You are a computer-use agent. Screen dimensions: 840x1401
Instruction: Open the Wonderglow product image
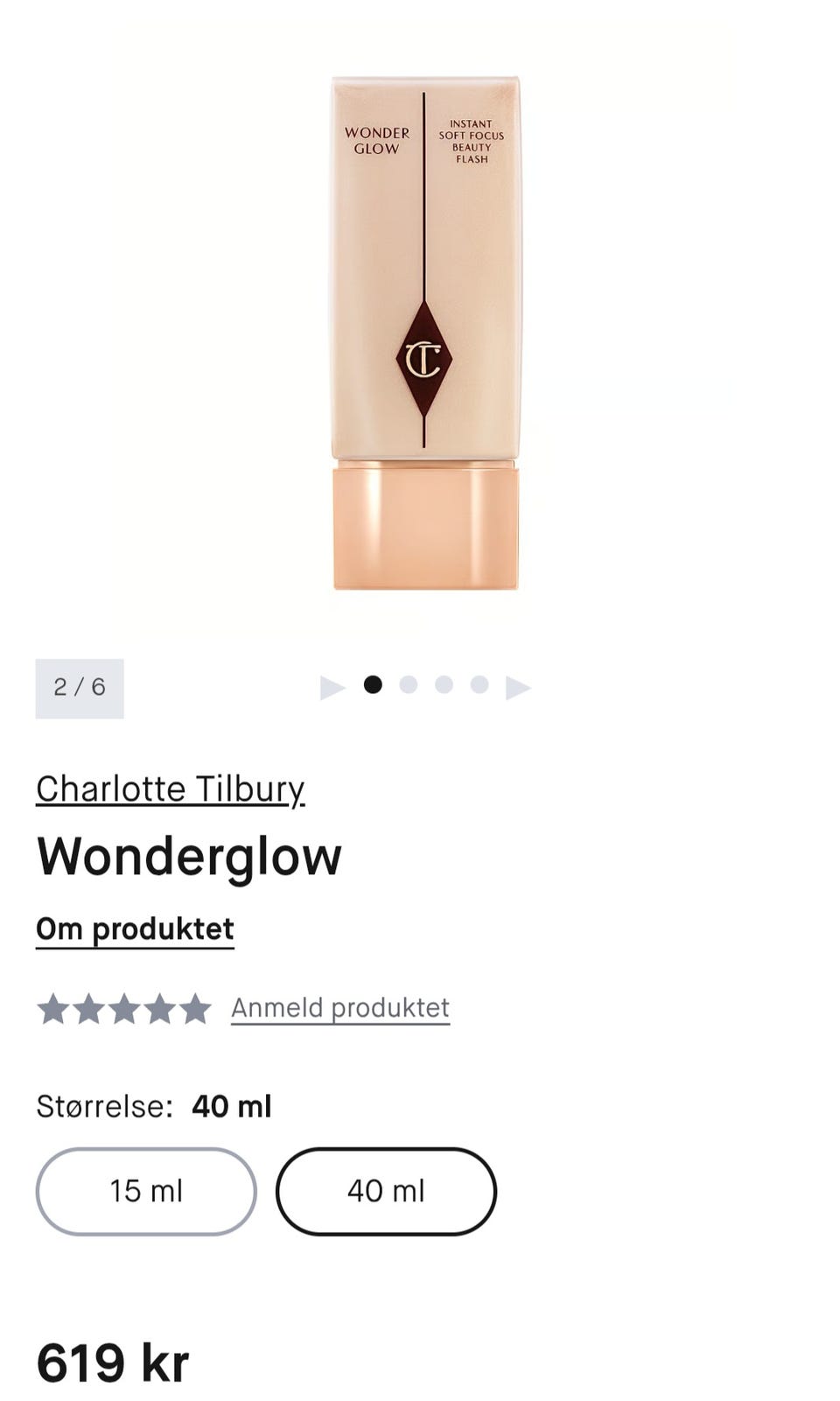425,333
